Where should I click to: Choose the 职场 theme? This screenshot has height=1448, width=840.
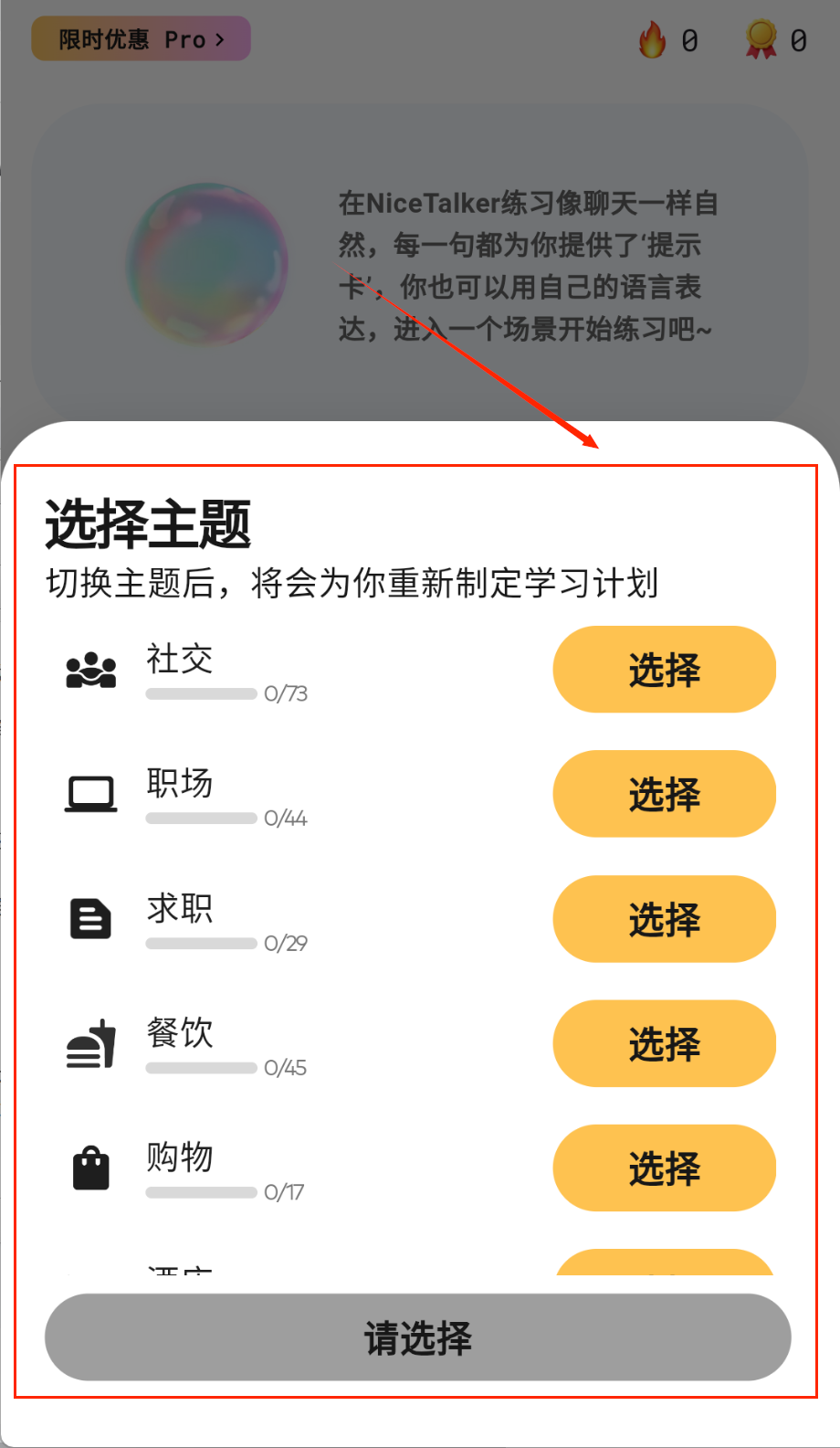664,794
